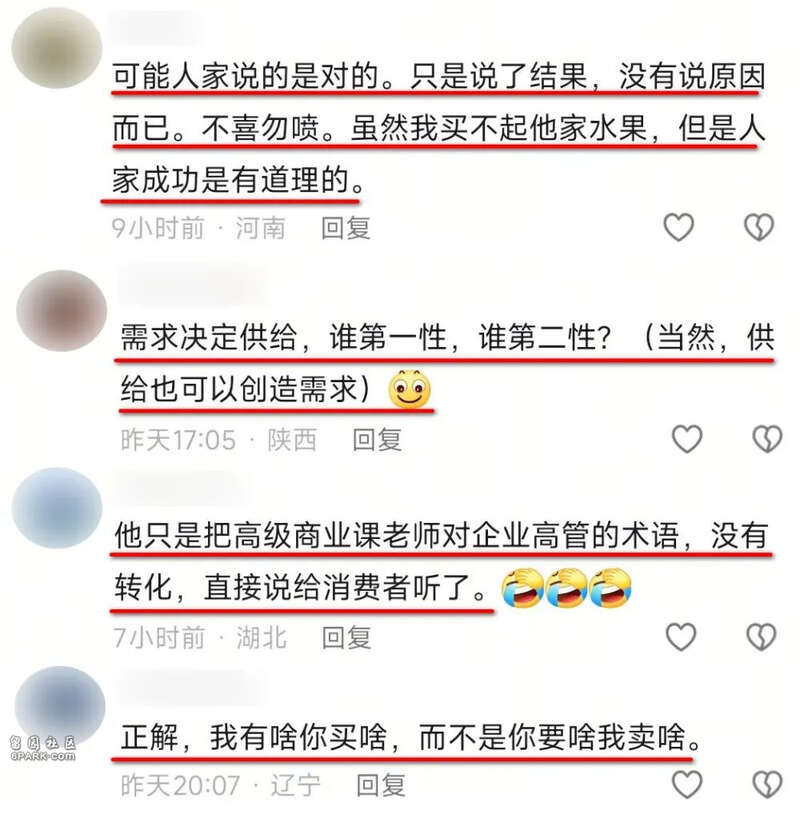Reply to the comment posted 昨天20:07

click(x=381, y=785)
